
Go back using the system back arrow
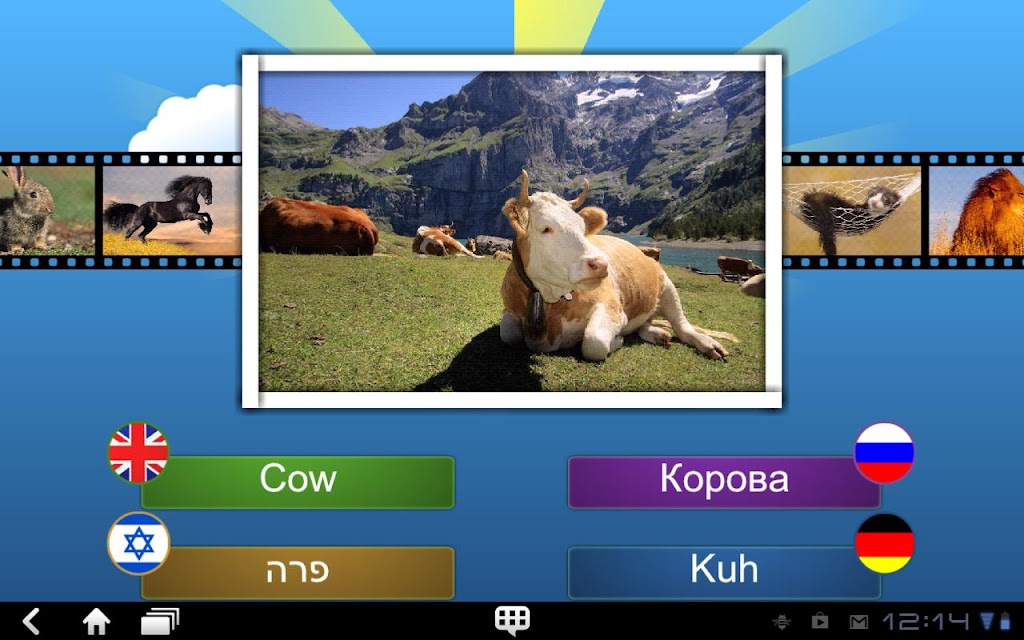(31, 621)
